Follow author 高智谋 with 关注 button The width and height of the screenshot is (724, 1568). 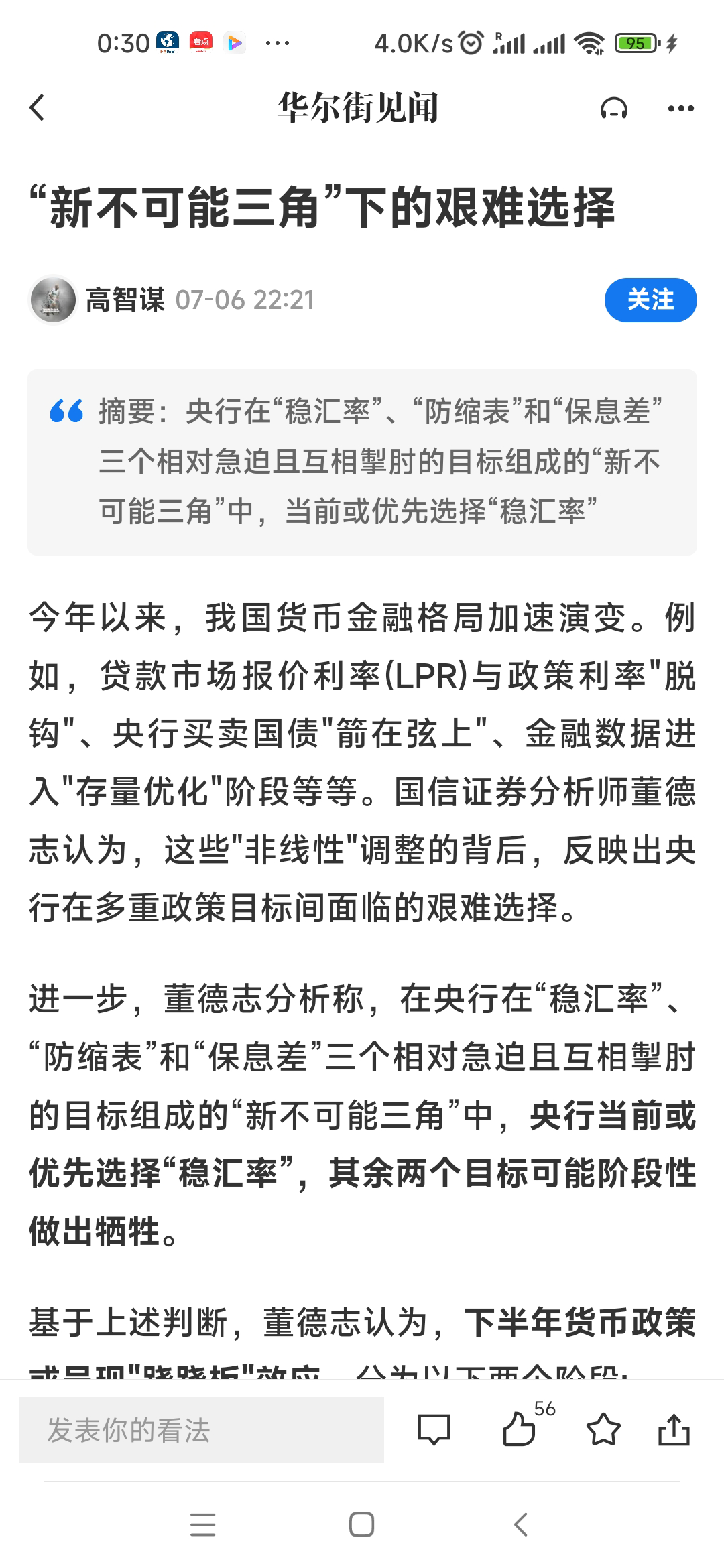click(x=650, y=300)
